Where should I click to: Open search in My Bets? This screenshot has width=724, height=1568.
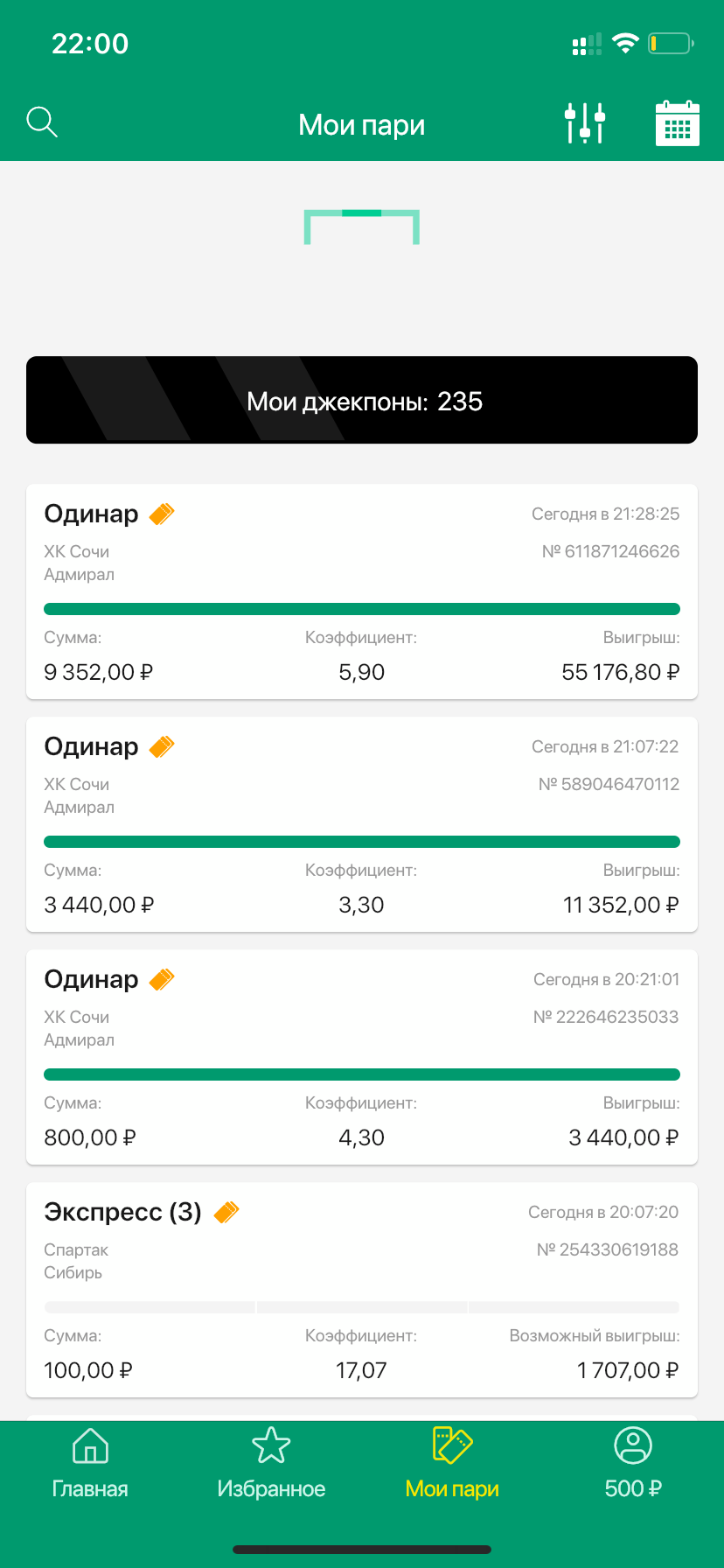42,122
